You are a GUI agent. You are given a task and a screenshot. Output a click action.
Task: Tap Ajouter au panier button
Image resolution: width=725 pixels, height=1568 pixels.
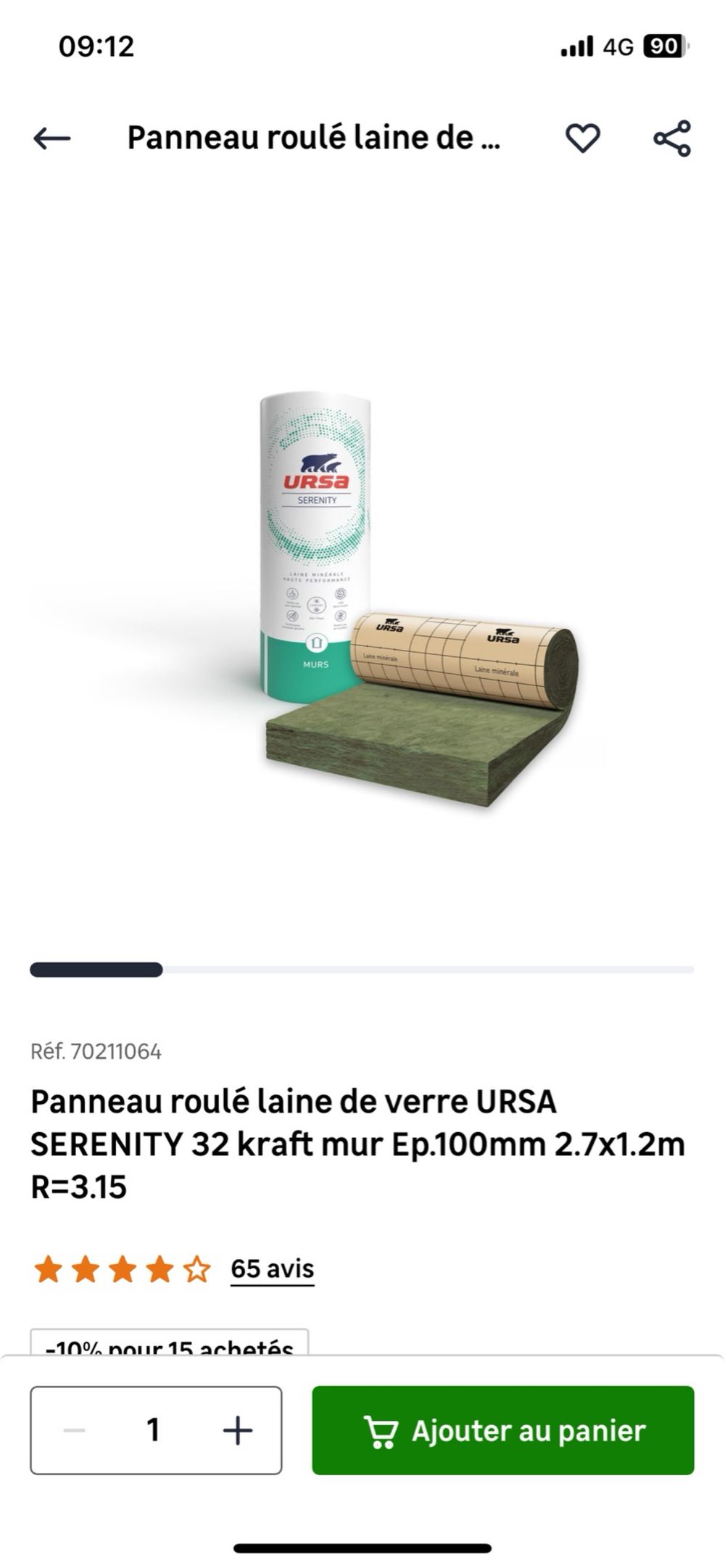coord(502,1430)
